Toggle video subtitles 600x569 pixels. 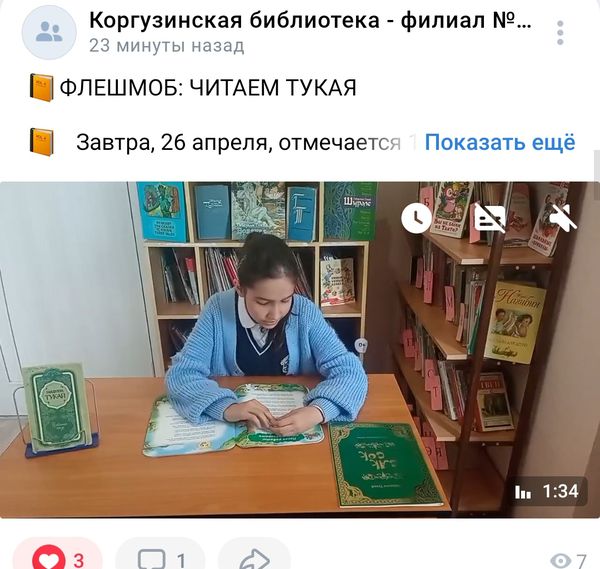coord(489,218)
